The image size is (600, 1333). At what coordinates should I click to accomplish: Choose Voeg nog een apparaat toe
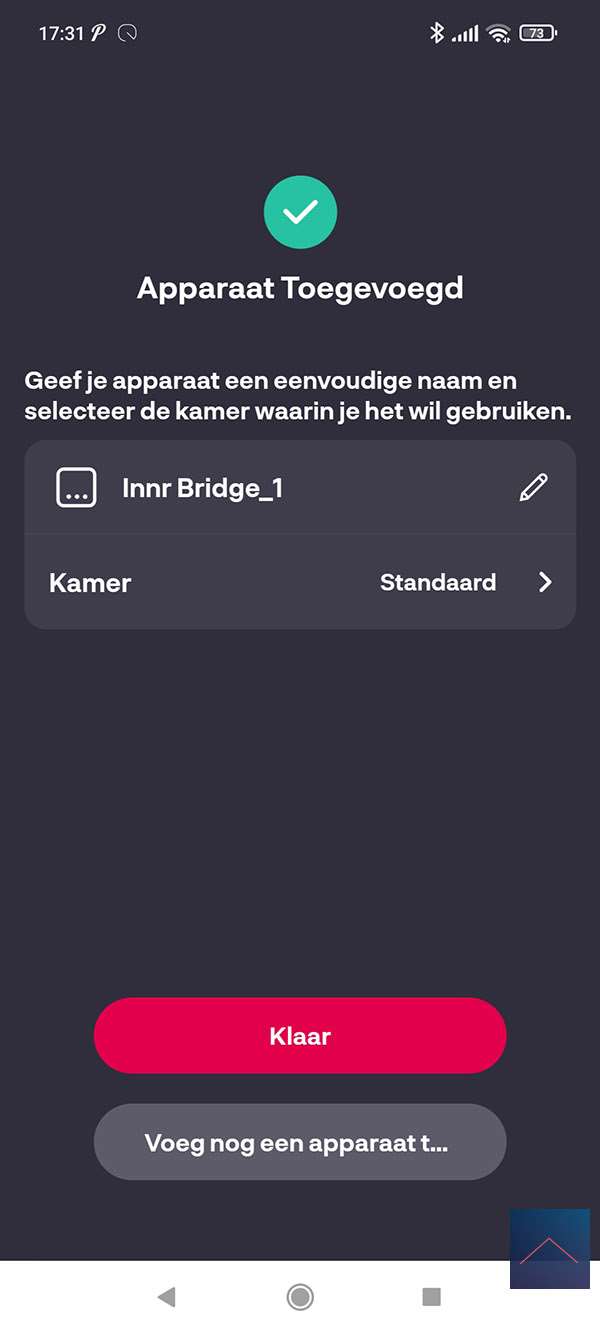click(300, 1143)
